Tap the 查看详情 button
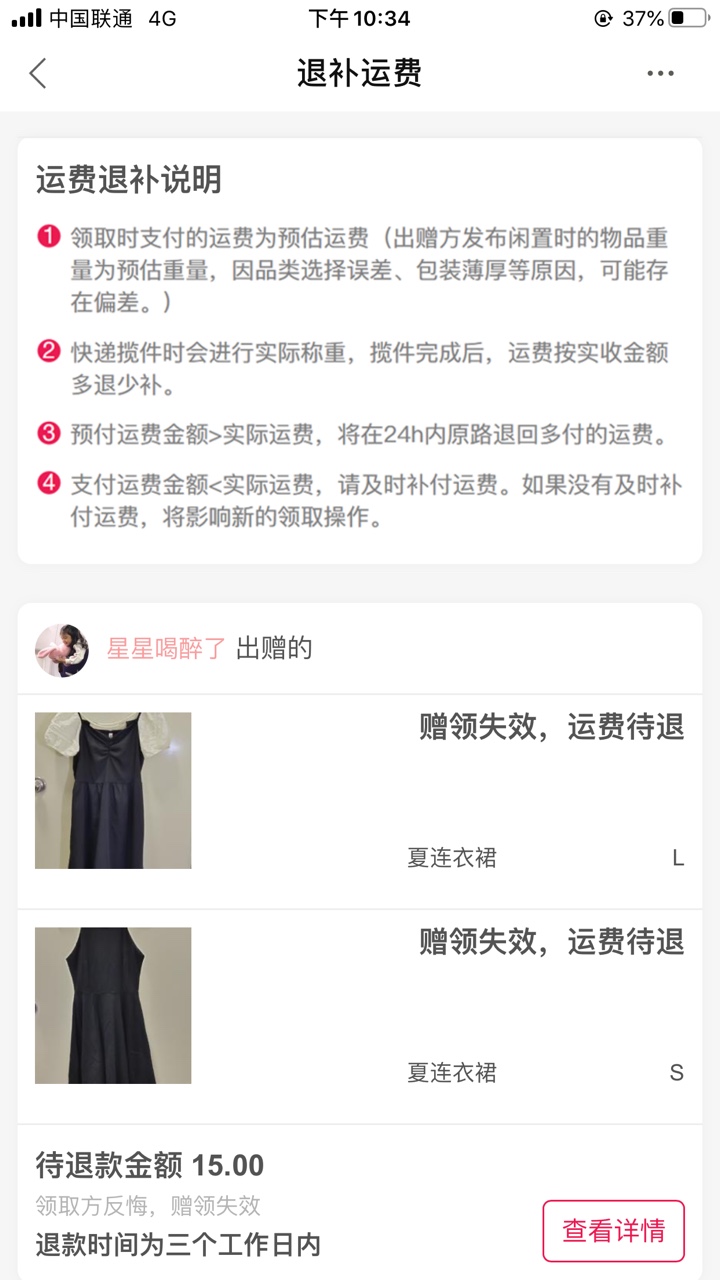The height and width of the screenshot is (1280, 720). click(613, 1230)
